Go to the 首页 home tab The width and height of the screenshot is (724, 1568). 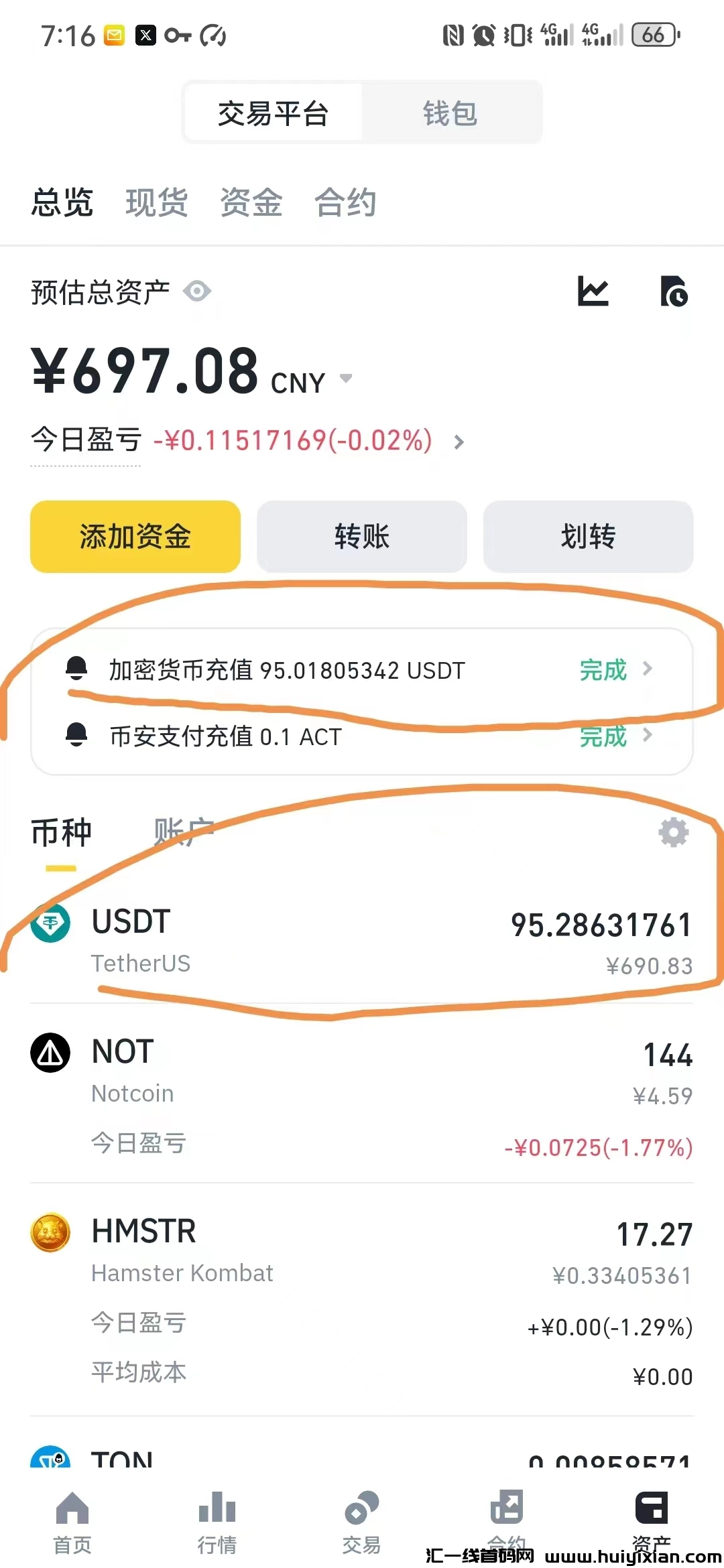[x=72, y=1522]
